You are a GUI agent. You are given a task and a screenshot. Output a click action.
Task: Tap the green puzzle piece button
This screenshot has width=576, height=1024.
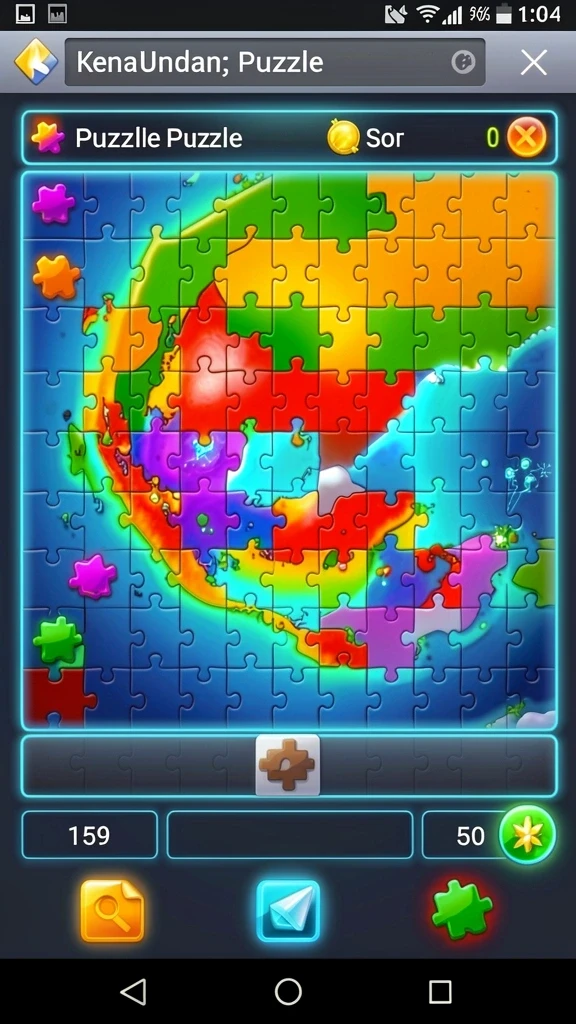(x=462, y=910)
